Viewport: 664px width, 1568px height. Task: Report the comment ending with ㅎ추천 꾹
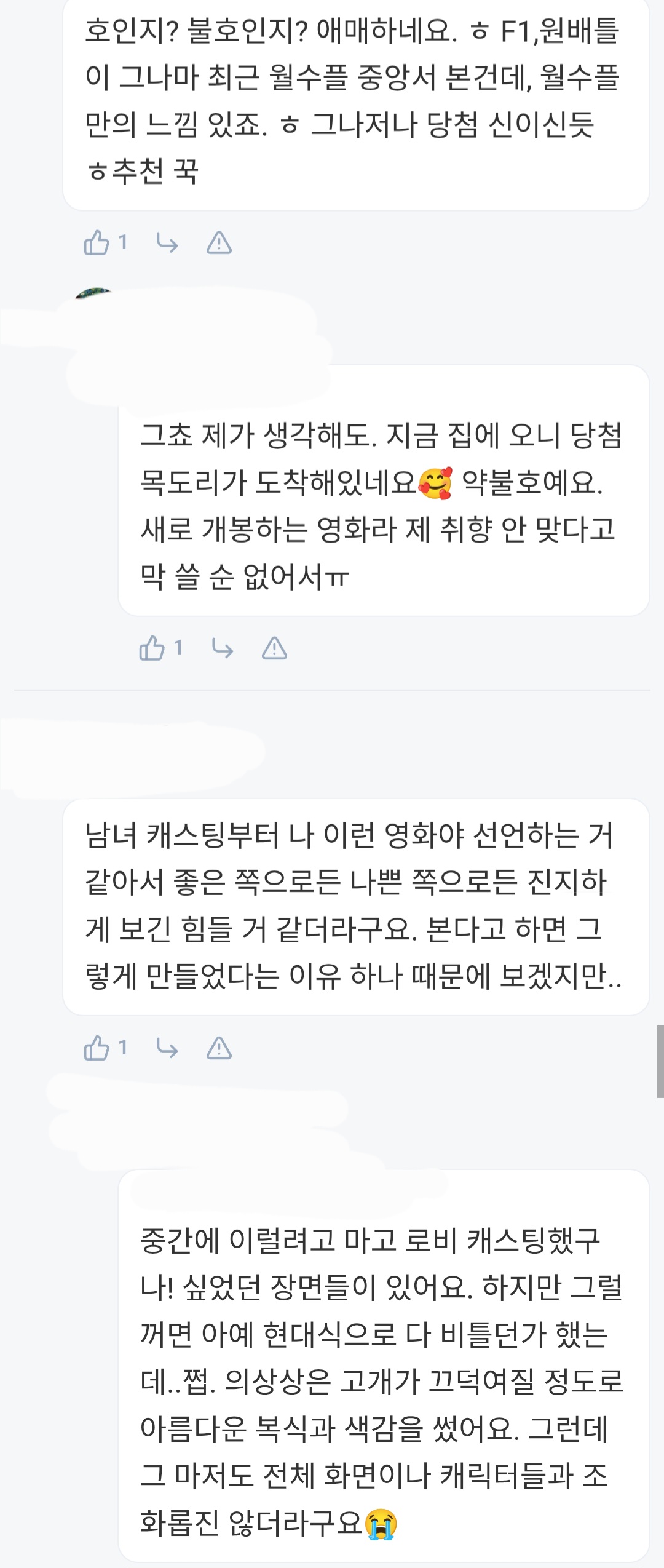click(x=219, y=243)
